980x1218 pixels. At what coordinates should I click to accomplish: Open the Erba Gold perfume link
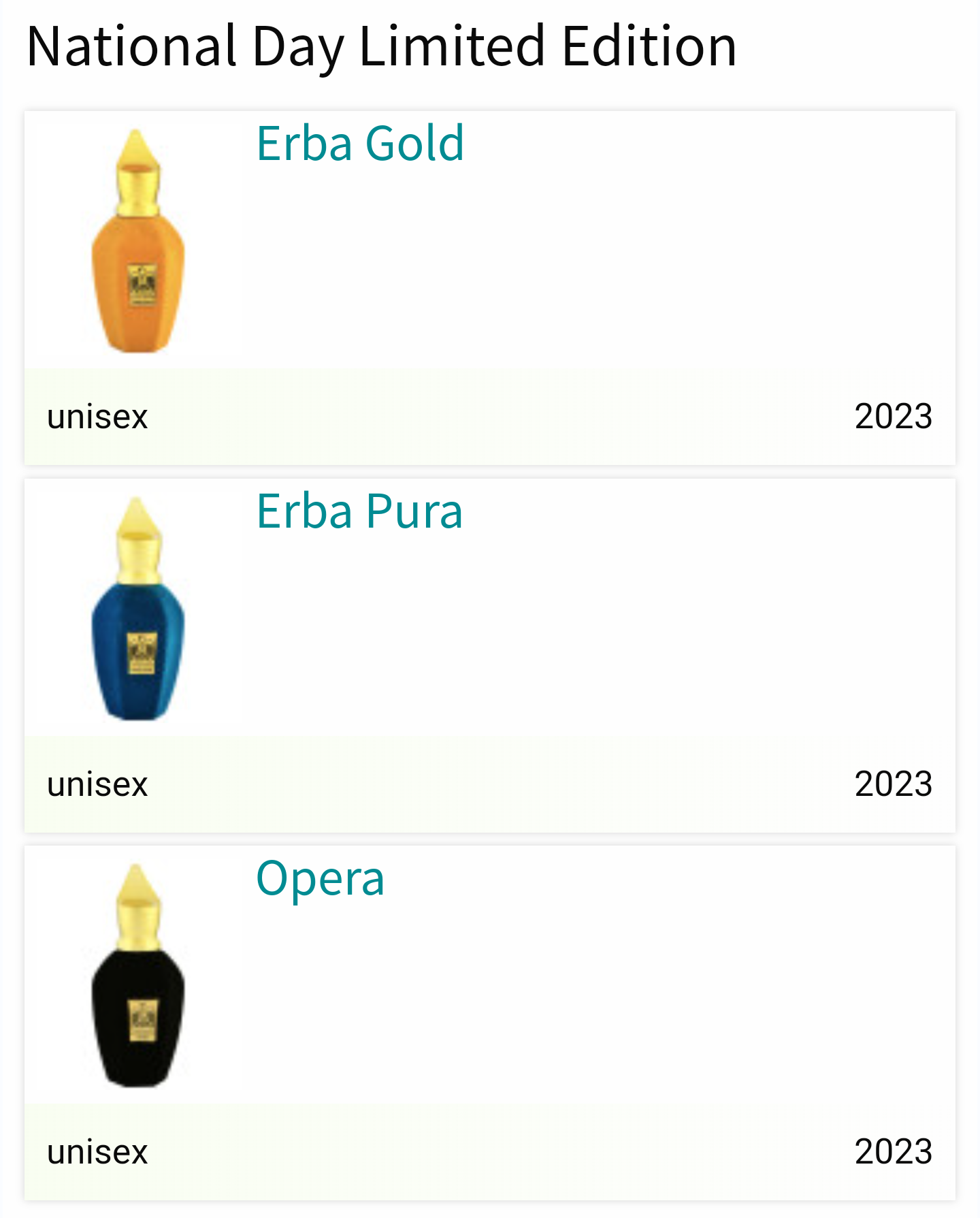tap(360, 144)
